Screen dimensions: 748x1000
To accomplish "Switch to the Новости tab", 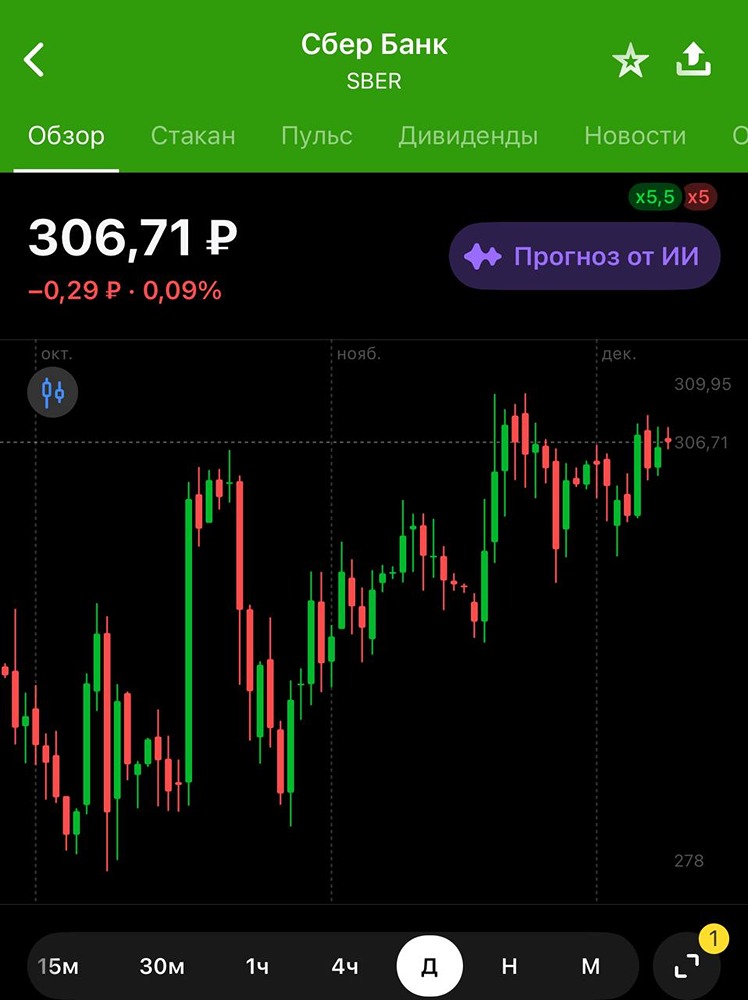I will pyautogui.click(x=635, y=136).
